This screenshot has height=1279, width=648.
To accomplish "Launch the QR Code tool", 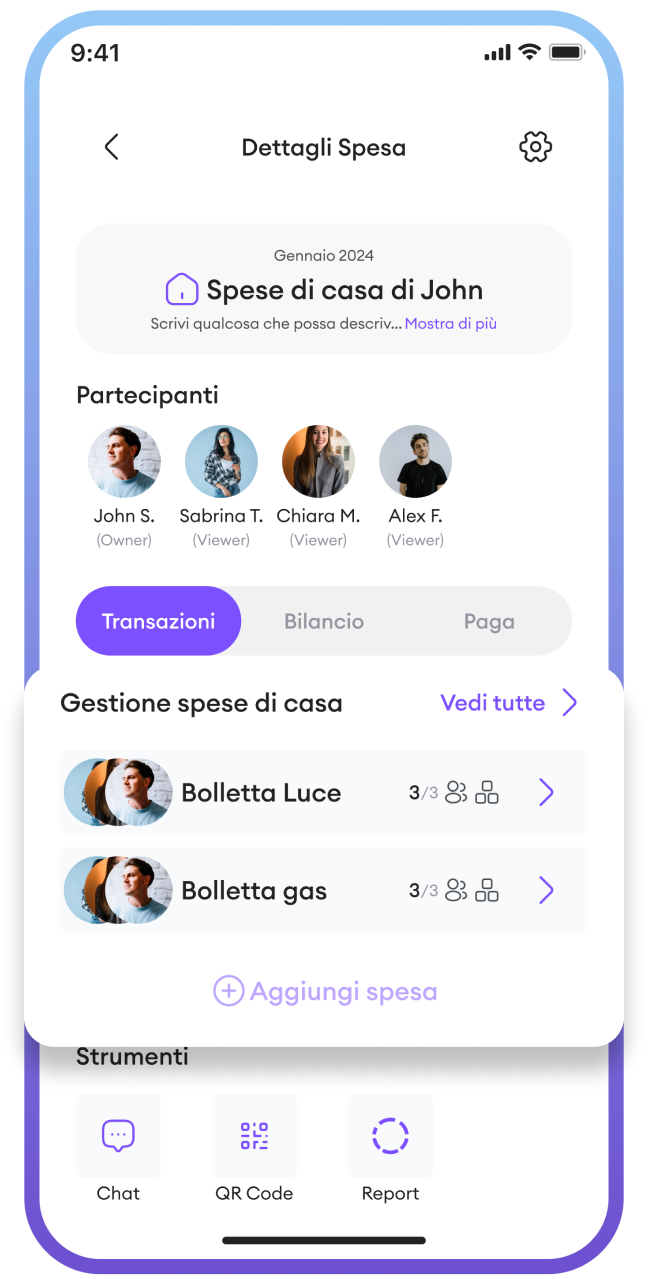I will 254,1136.
